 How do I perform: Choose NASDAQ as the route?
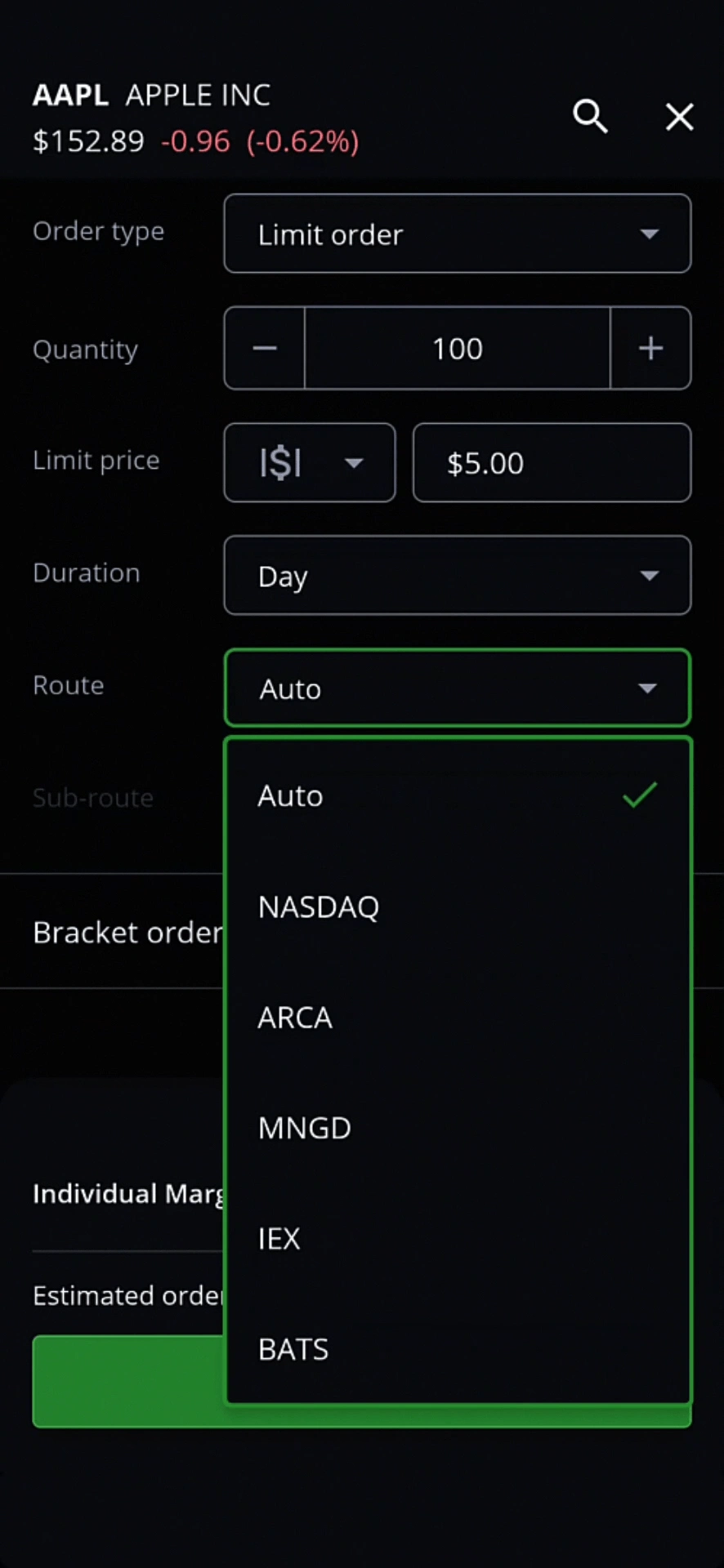[458, 906]
